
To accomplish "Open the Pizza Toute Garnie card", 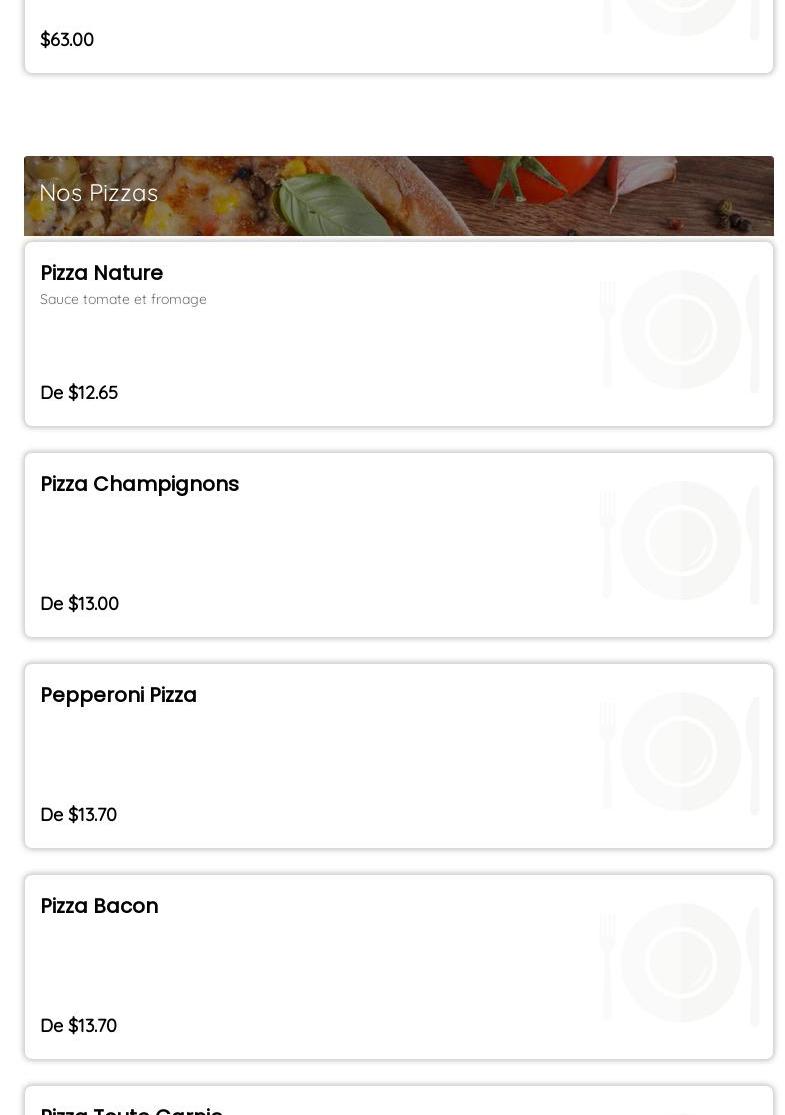I will pos(398,1103).
